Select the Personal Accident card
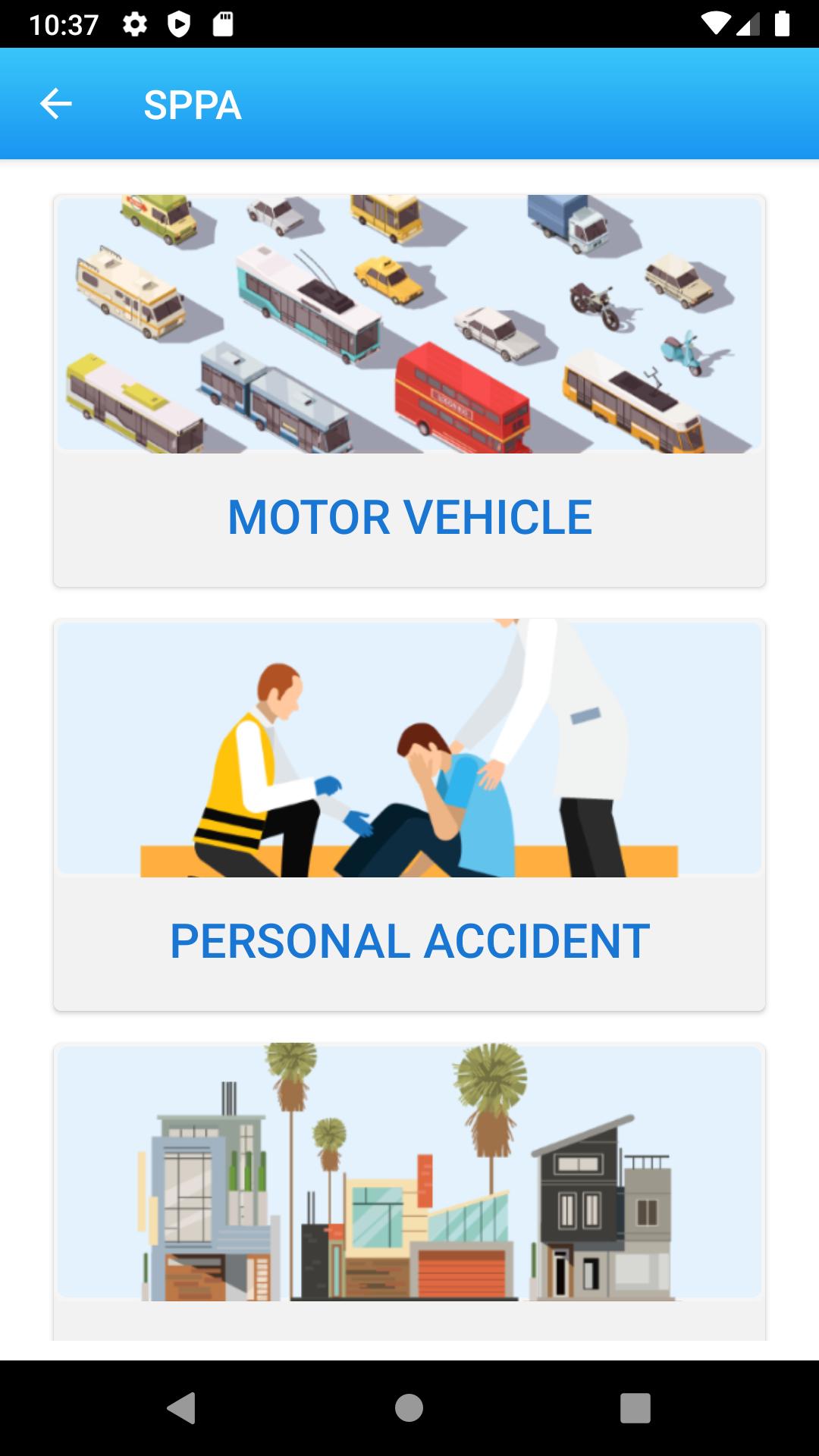 [x=409, y=815]
